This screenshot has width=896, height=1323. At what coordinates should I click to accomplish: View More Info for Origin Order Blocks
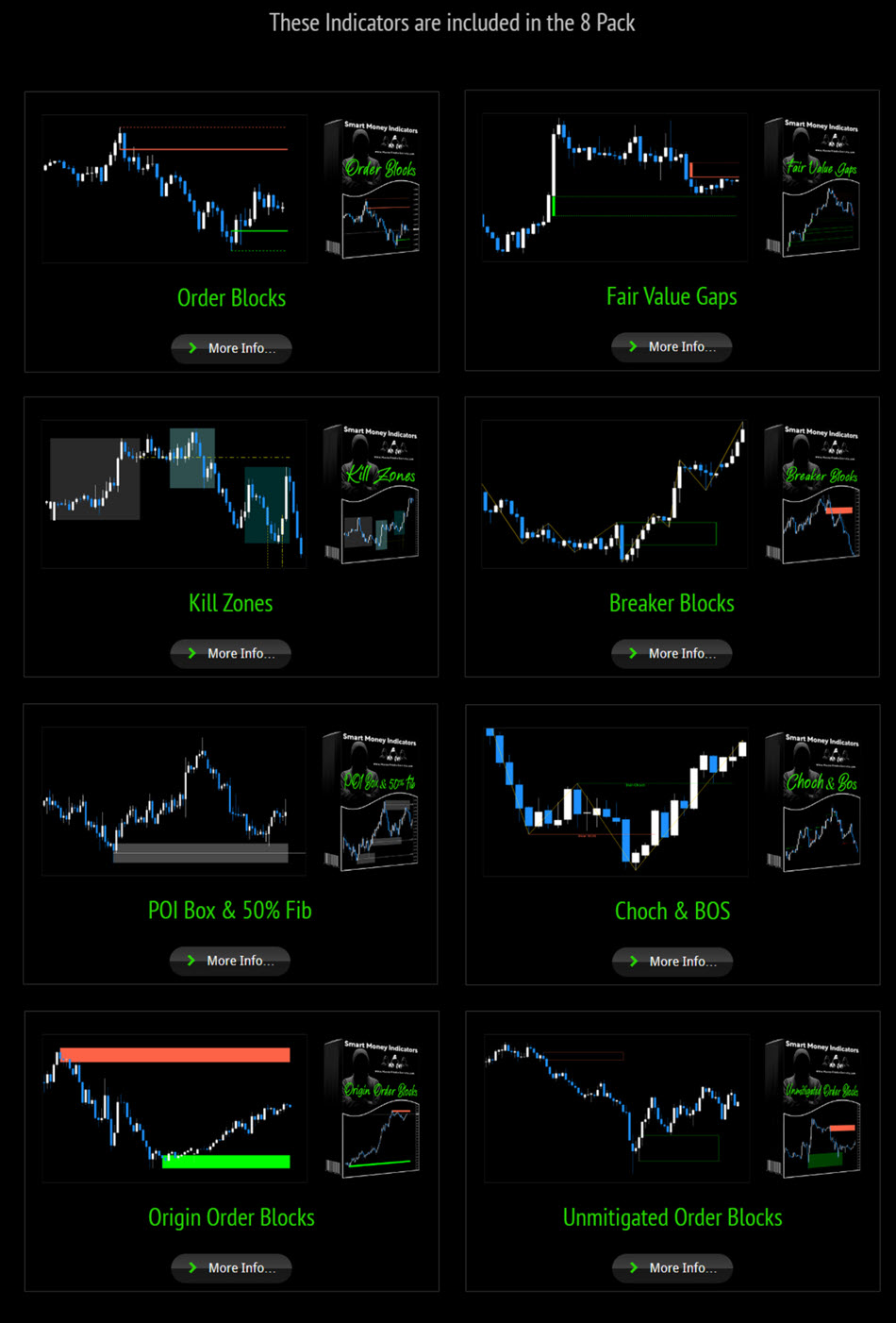click(231, 1268)
